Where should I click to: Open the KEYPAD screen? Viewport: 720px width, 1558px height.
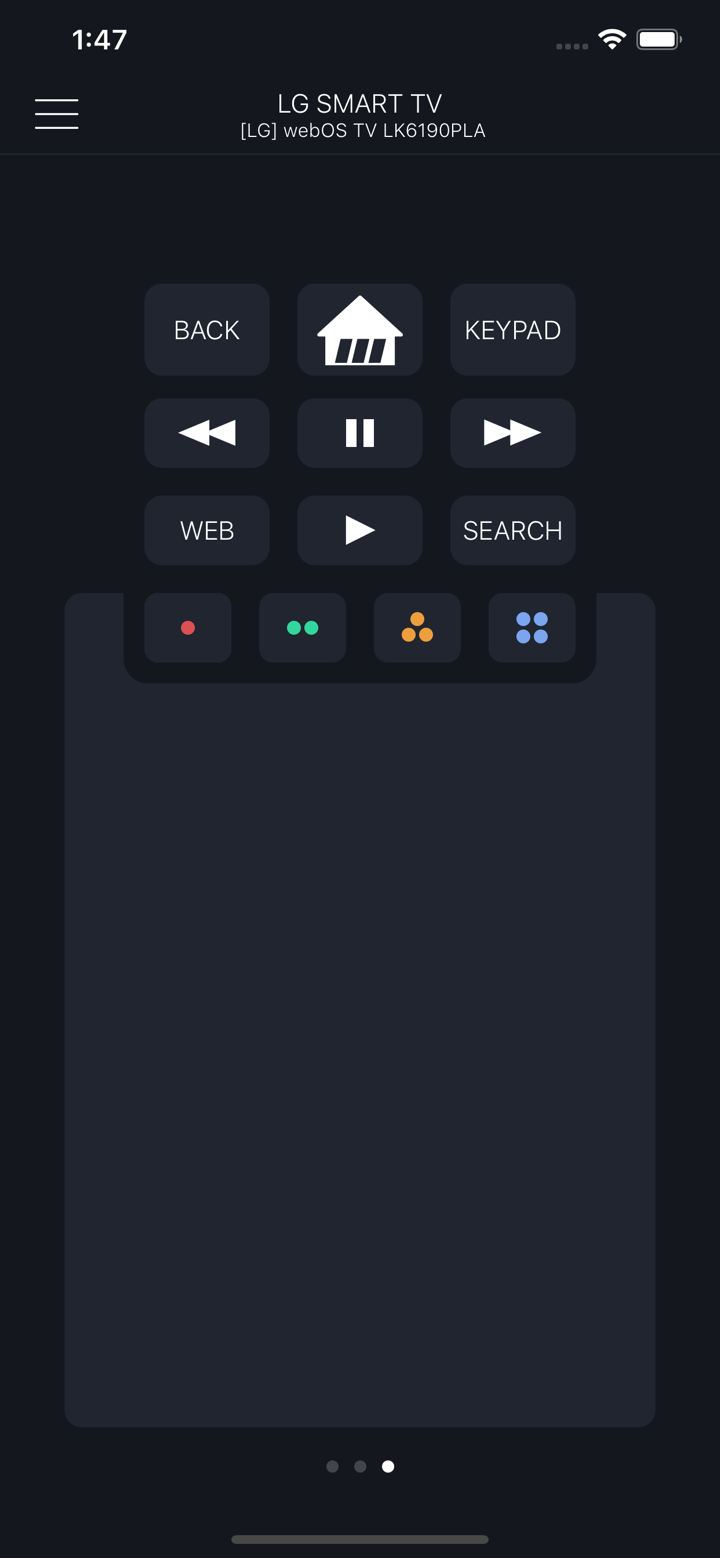pyautogui.click(x=512, y=330)
